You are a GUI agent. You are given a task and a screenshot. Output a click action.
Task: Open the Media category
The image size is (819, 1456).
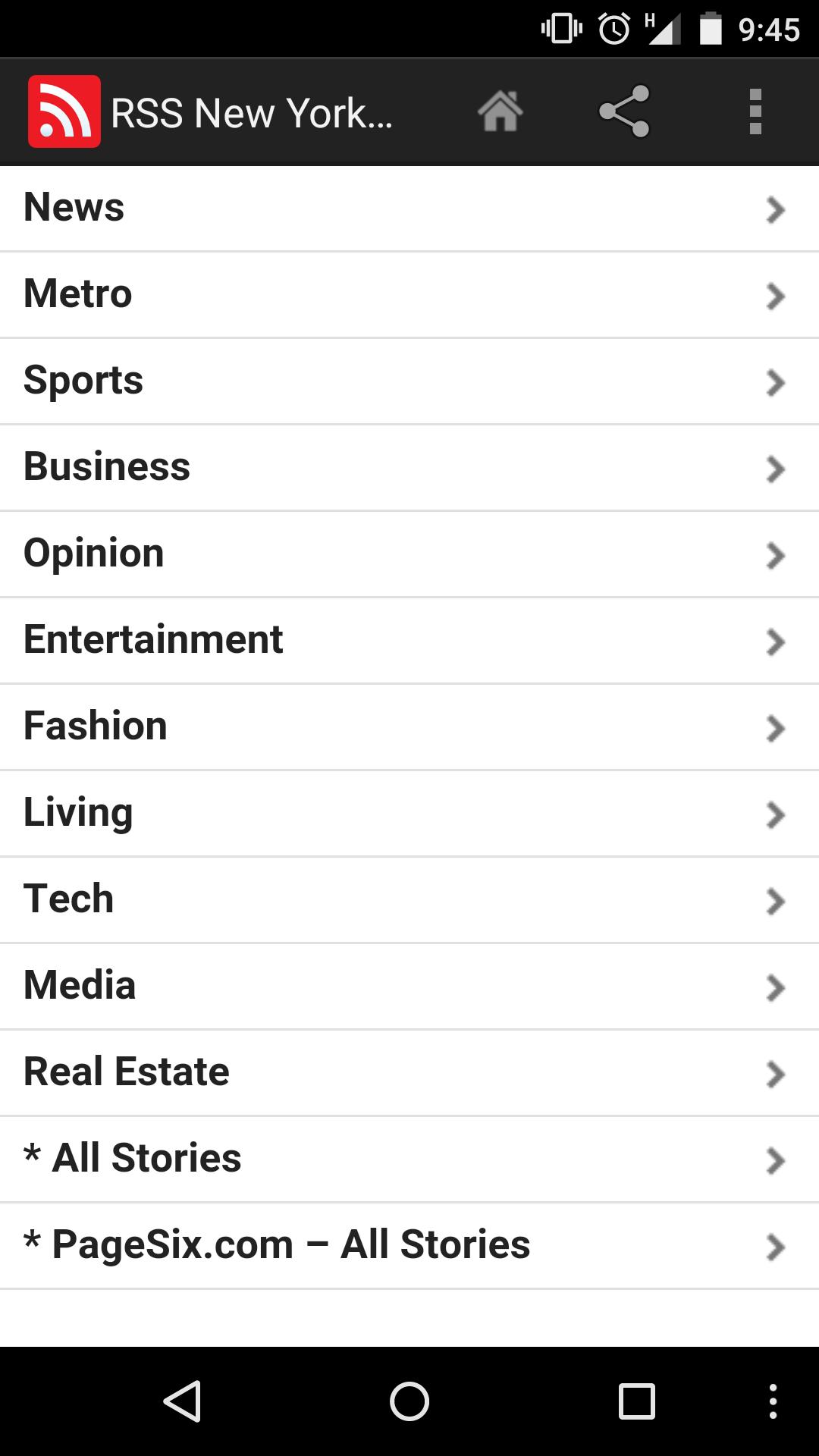[409, 987]
